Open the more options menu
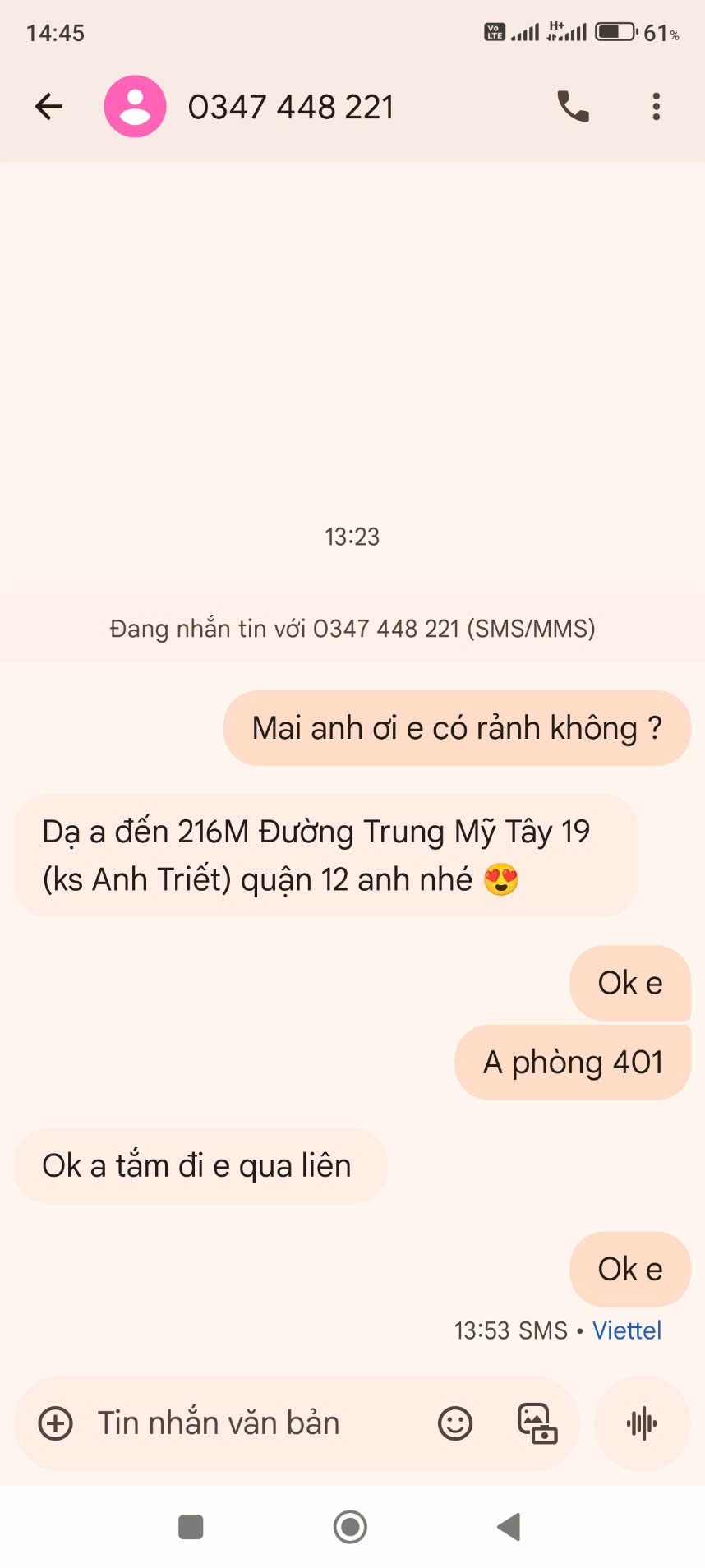Image resolution: width=705 pixels, height=1568 pixels. (656, 106)
